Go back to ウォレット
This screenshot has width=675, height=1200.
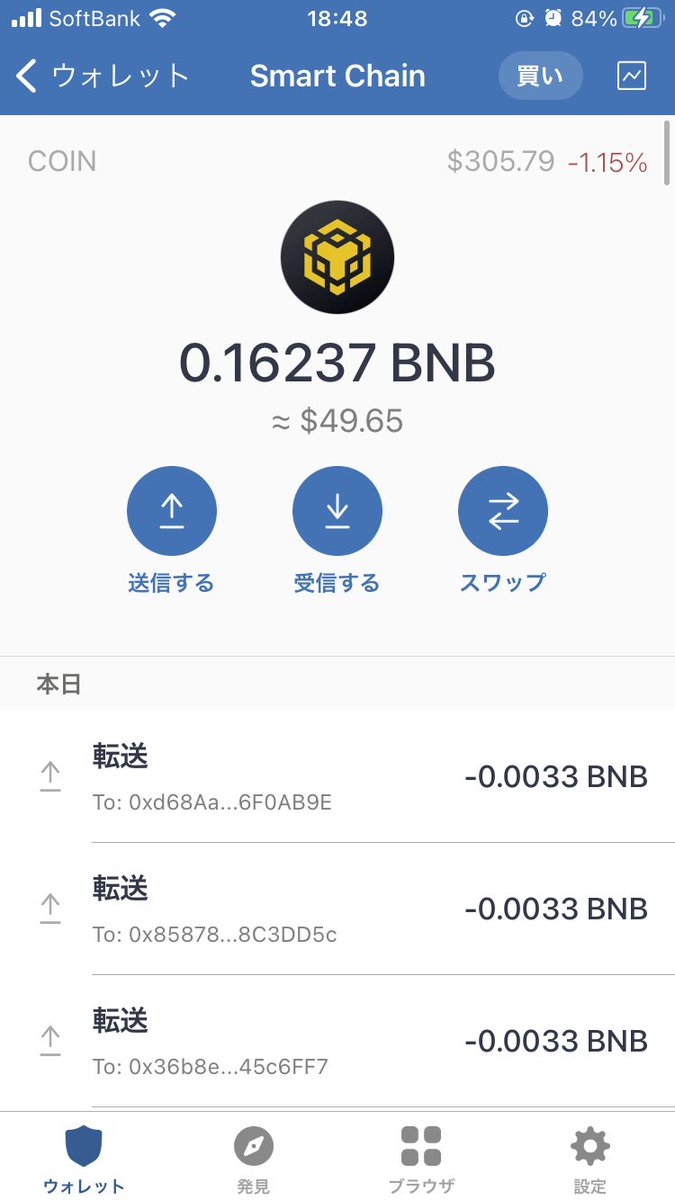click(102, 76)
